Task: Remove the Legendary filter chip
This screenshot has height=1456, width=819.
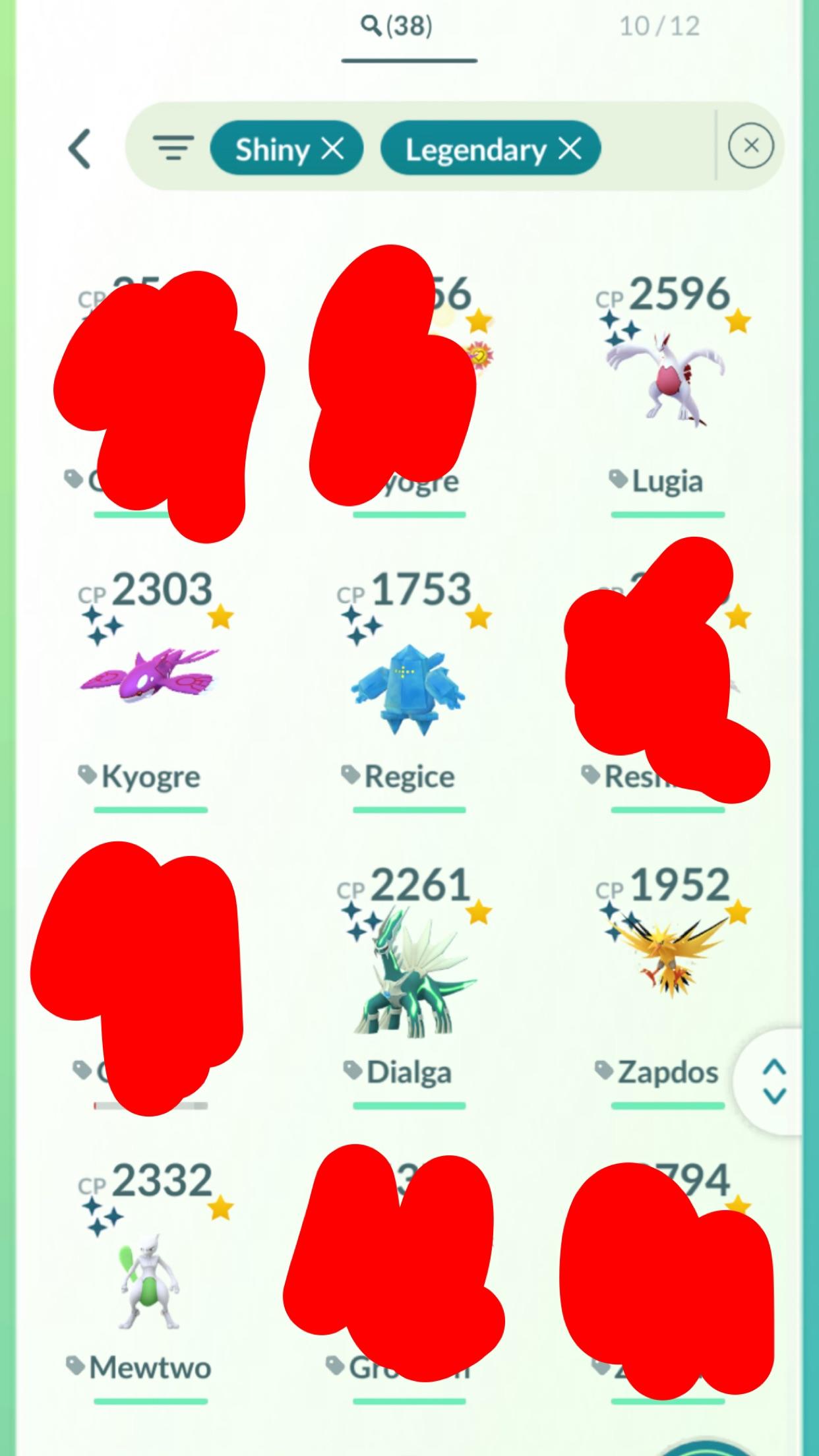Action: pyautogui.click(x=570, y=149)
